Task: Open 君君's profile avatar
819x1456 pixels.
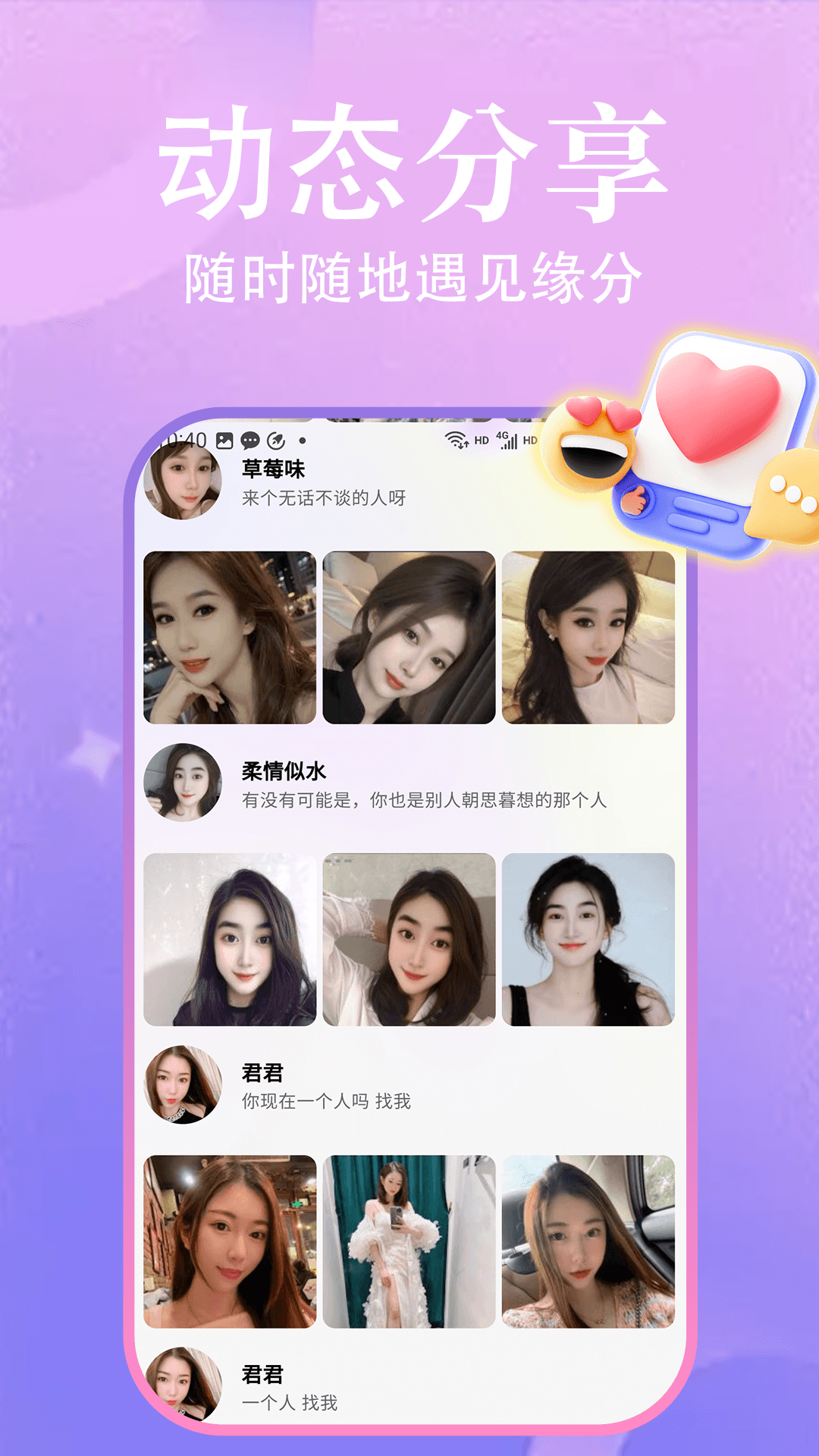Action: point(182,1084)
